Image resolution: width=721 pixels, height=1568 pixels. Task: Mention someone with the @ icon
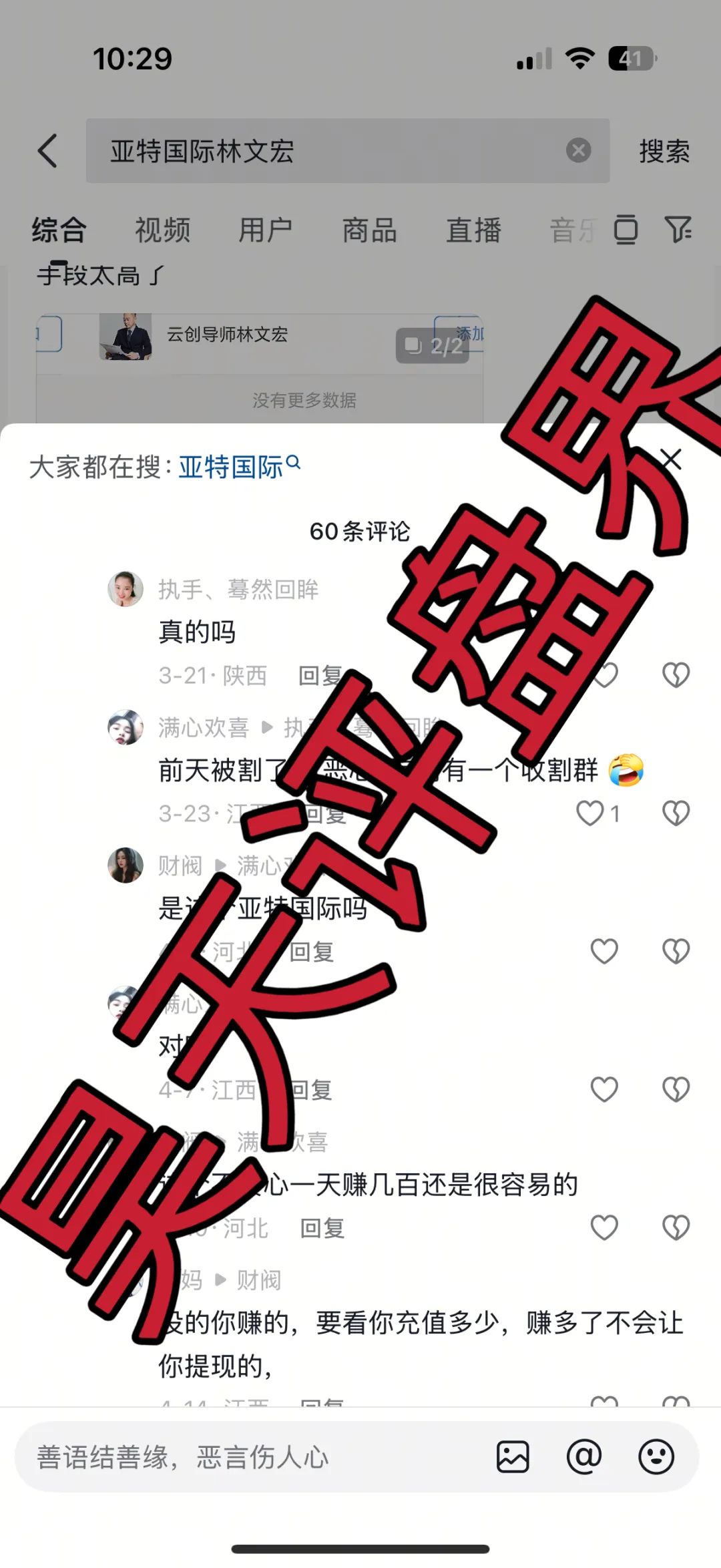tap(584, 1457)
